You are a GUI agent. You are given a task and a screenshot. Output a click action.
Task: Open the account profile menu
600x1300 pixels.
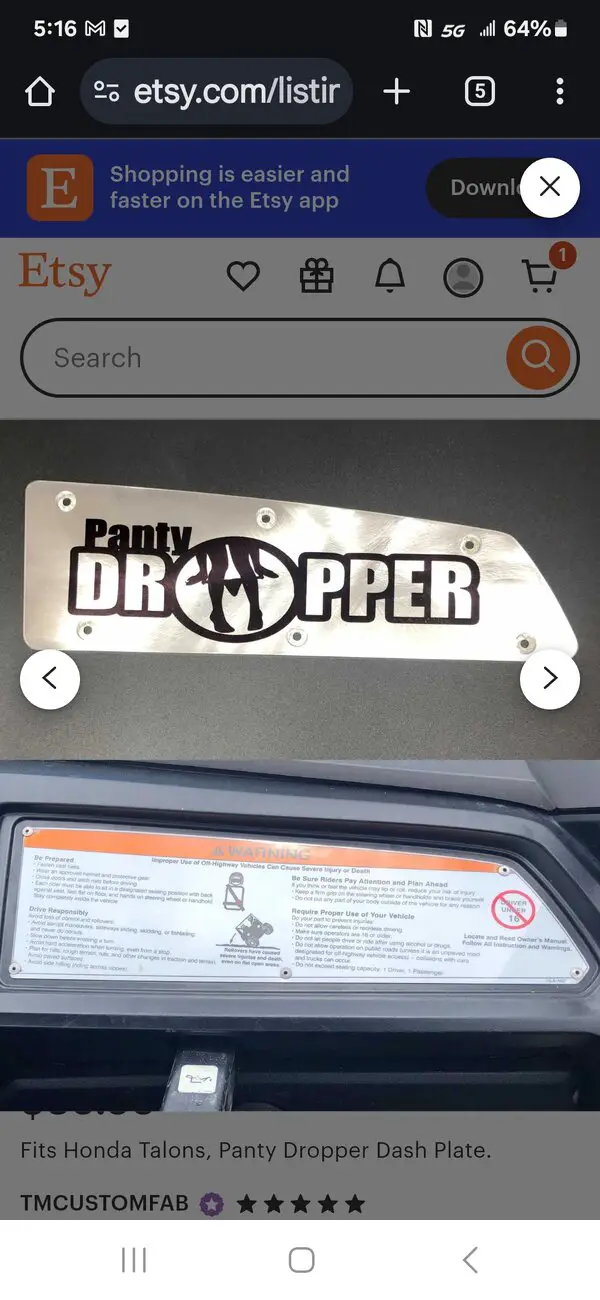click(463, 277)
